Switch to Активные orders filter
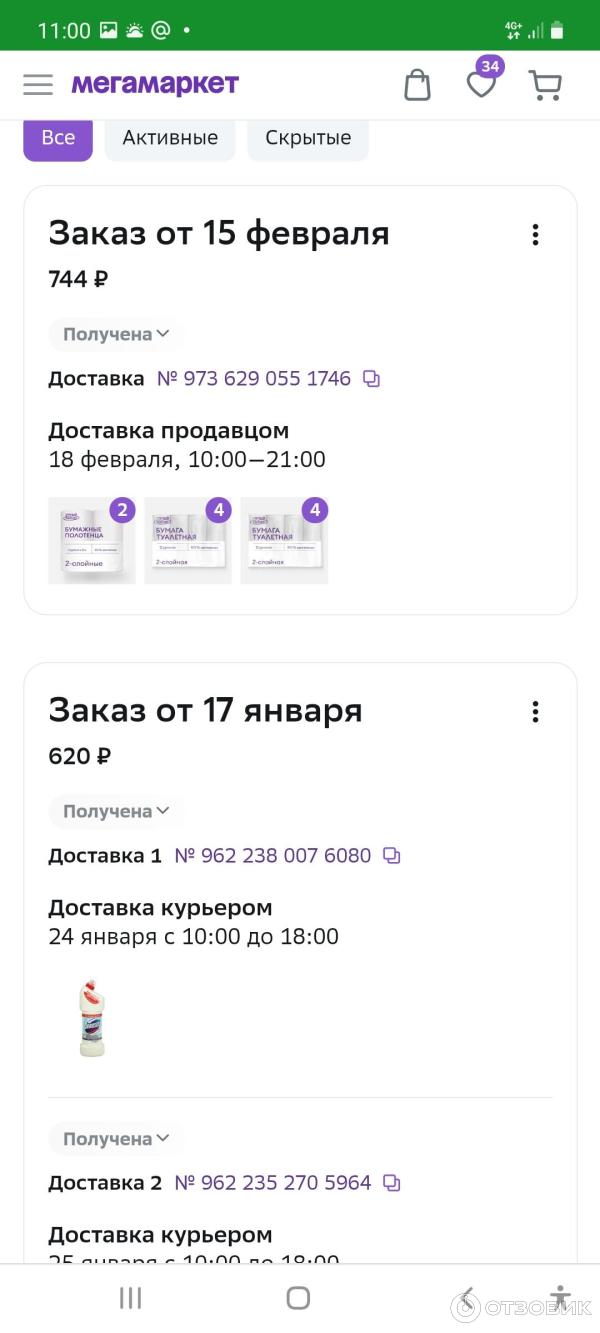This screenshot has height=1333, width=600. (170, 138)
